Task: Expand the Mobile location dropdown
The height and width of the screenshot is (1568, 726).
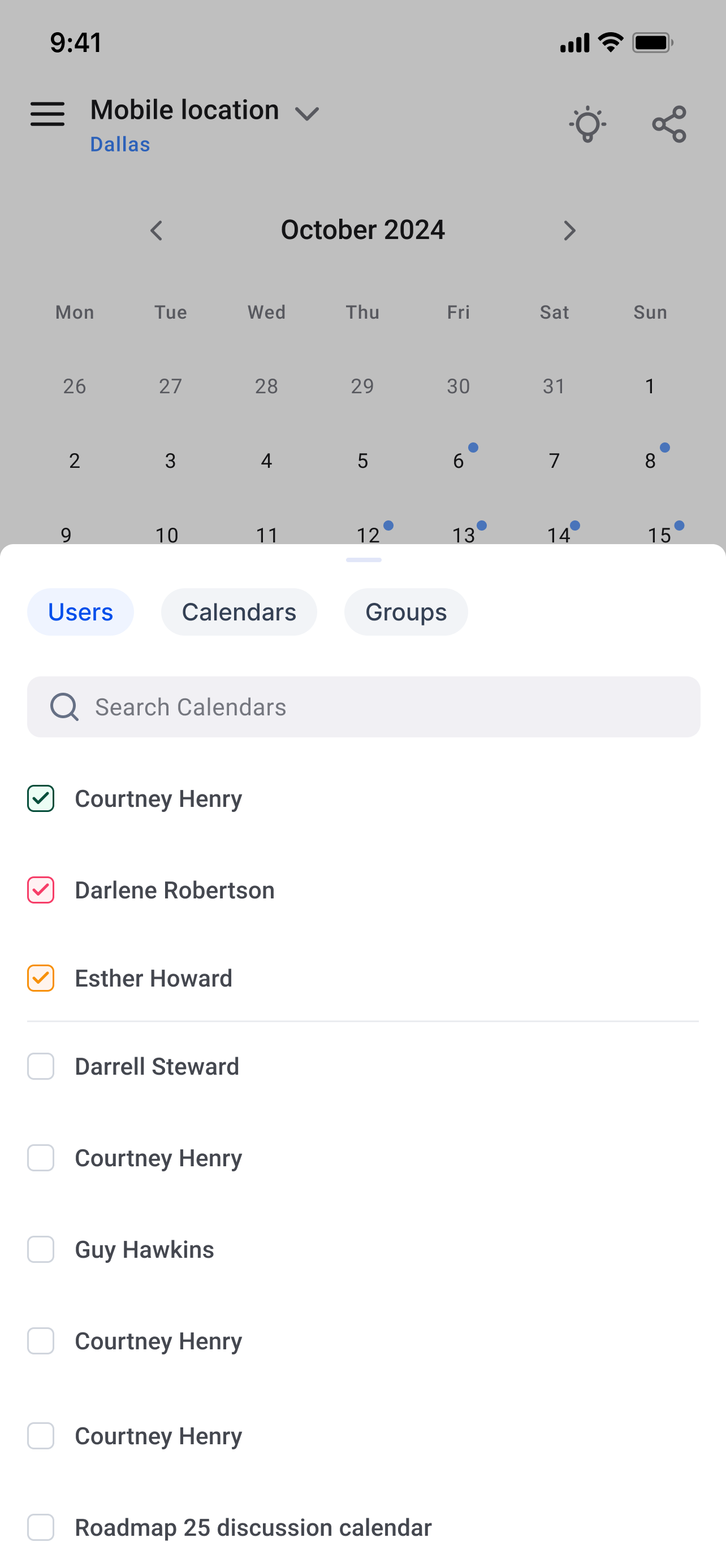Action: (x=306, y=113)
